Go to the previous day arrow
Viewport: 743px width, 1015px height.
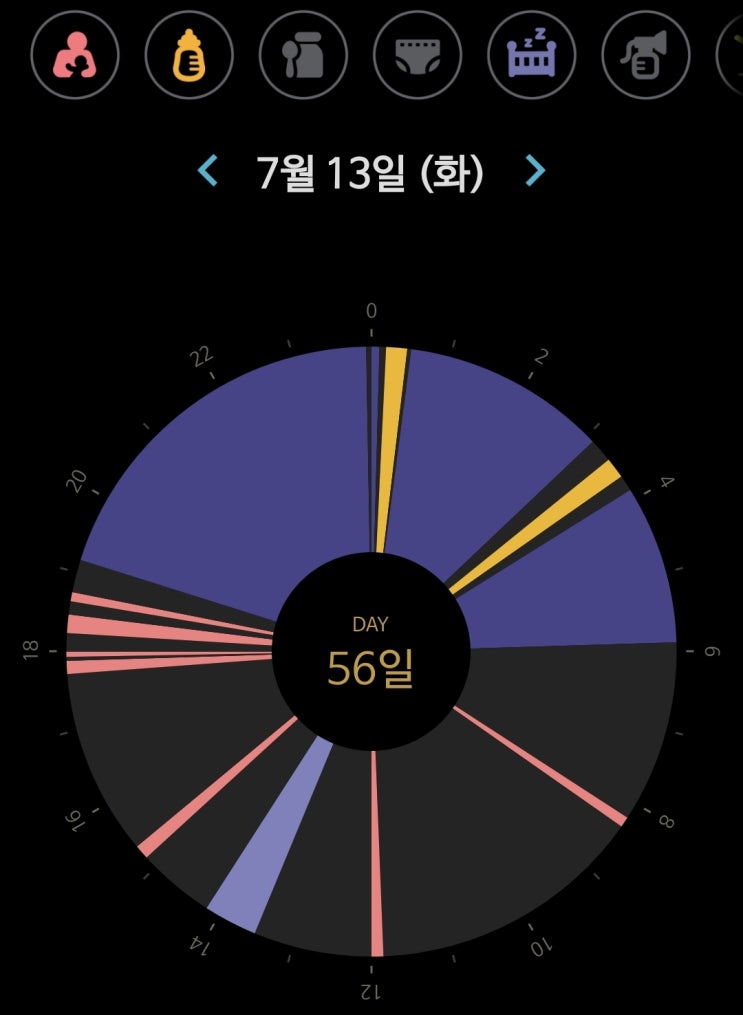(x=207, y=171)
